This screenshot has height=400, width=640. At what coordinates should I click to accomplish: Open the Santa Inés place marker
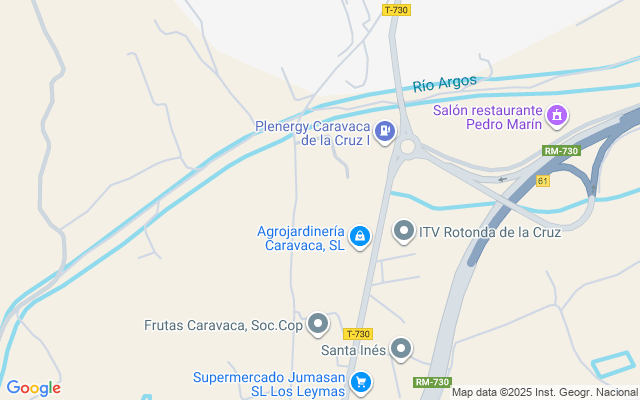pos(401,349)
